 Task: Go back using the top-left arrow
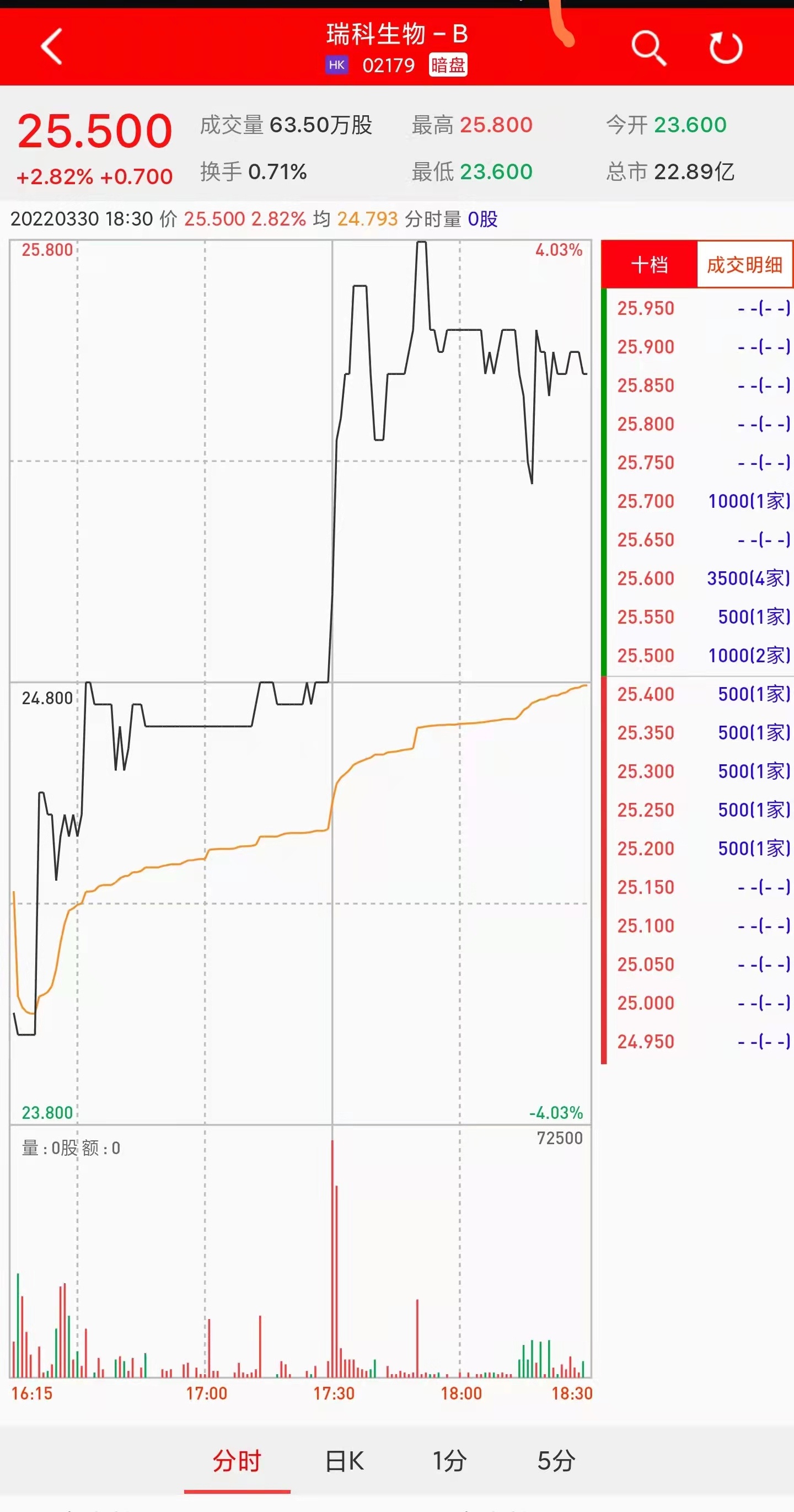tap(52, 47)
